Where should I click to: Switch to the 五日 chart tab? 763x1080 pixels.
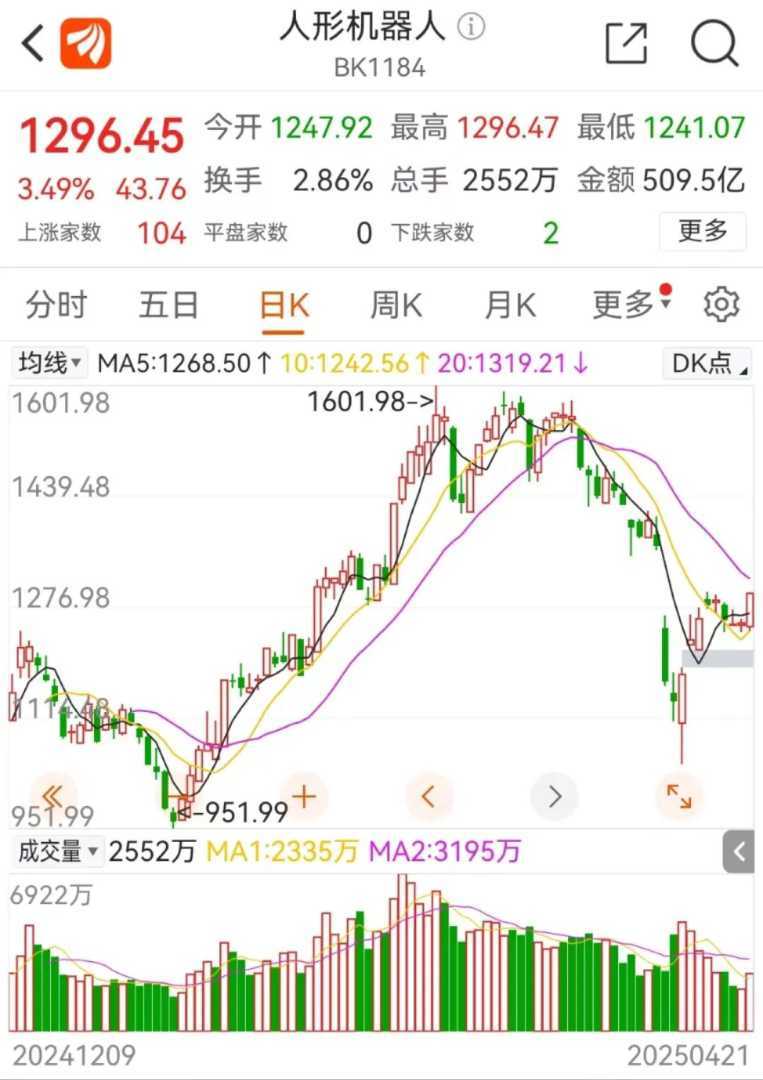168,305
